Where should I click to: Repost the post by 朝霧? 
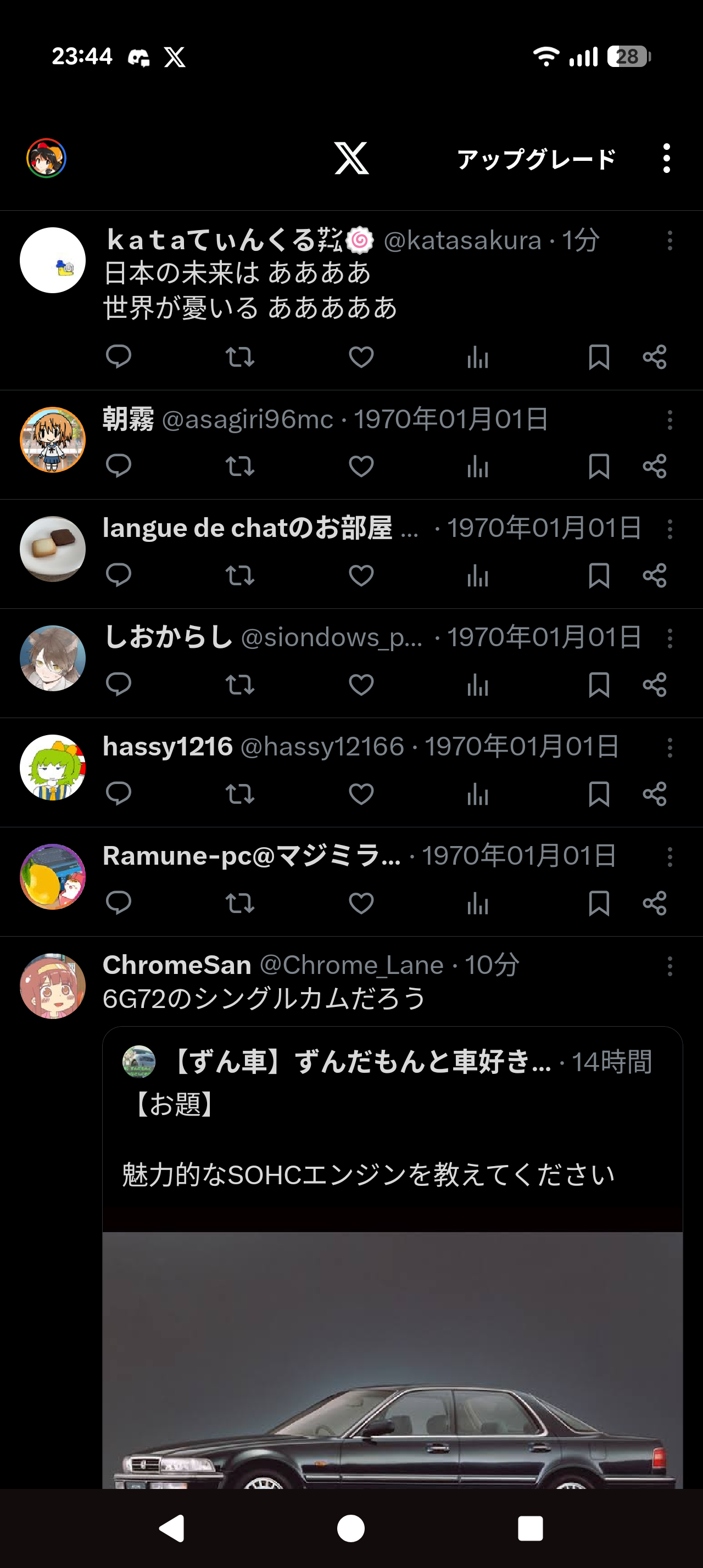240,466
